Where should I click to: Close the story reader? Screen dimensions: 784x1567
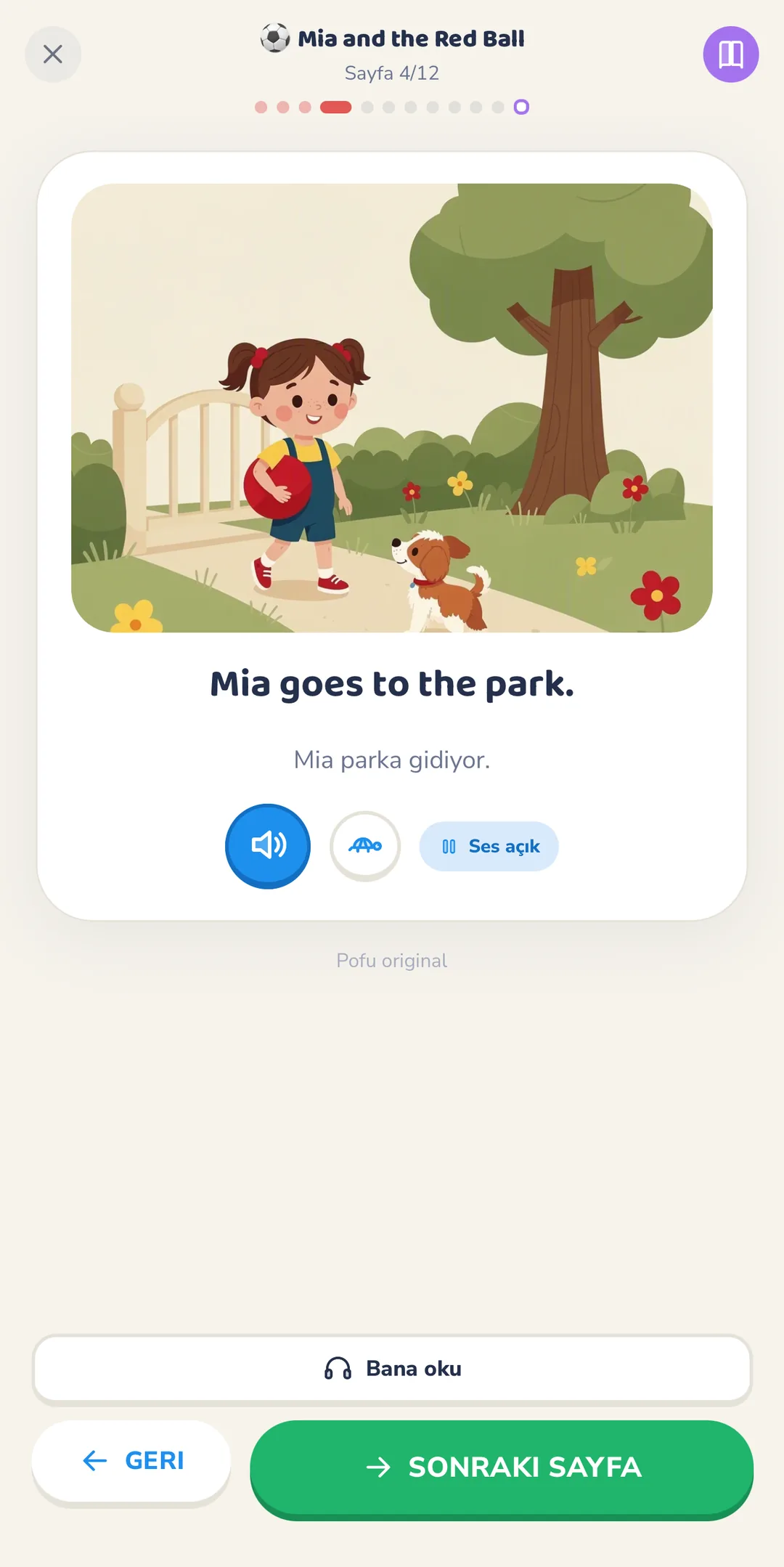point(53,54)
